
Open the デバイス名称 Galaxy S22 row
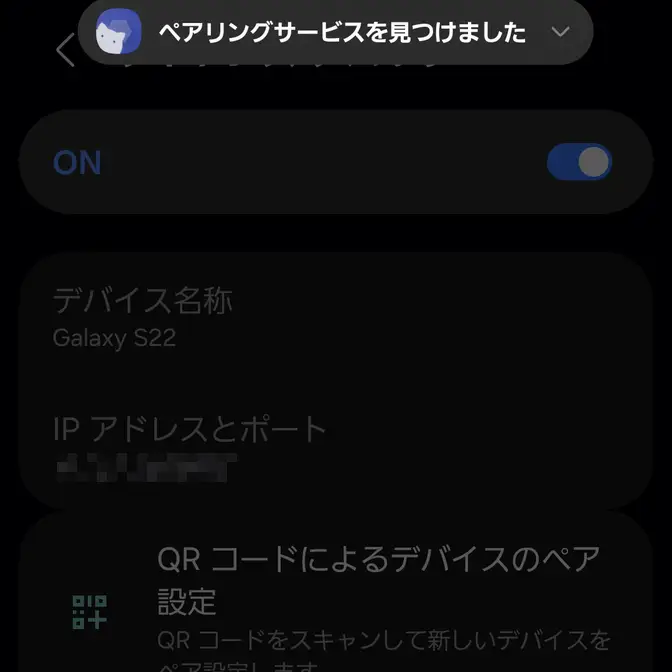click(336, 318)
